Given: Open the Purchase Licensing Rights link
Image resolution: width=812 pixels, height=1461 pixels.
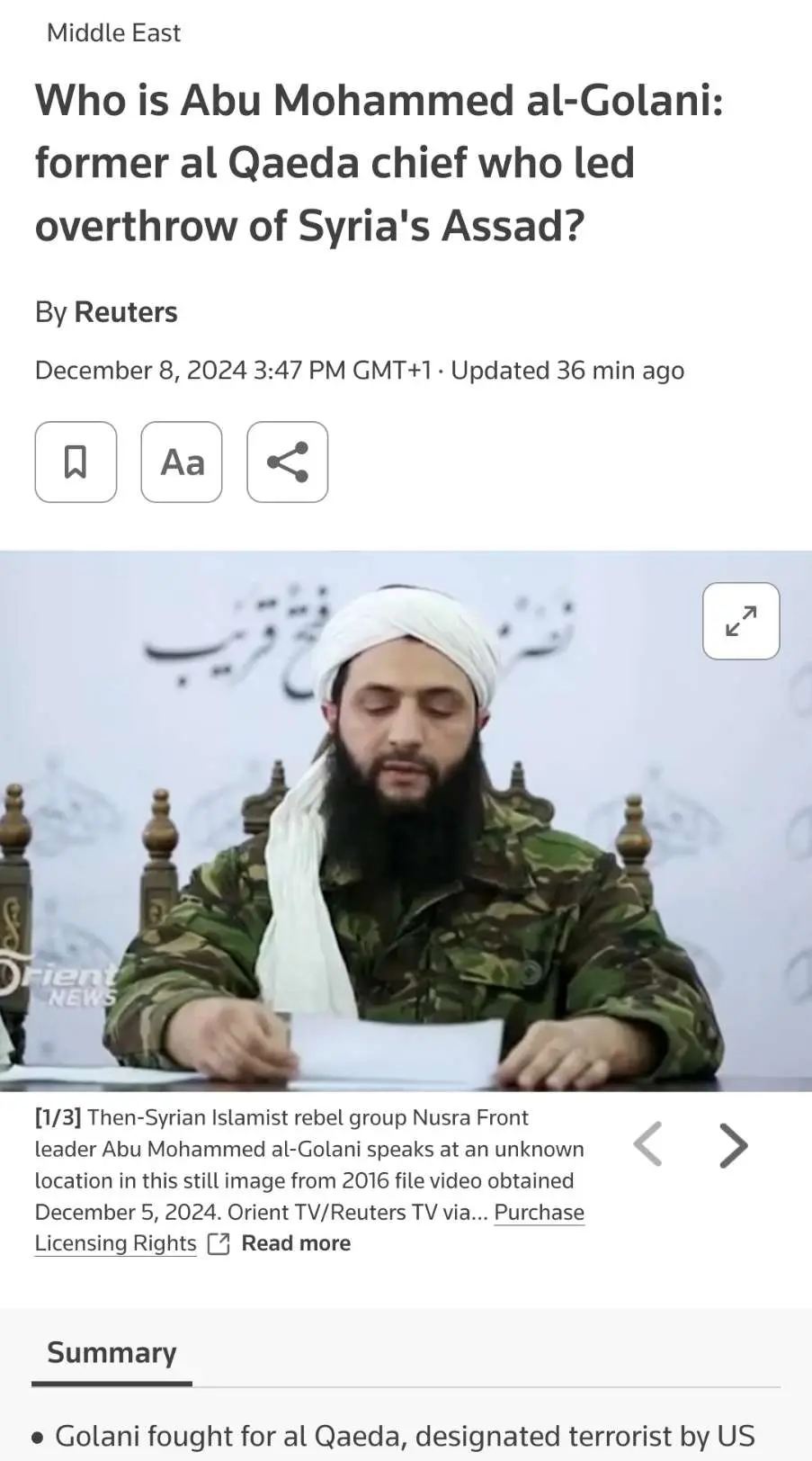Looking at the screenshot, I should 538,1213.
